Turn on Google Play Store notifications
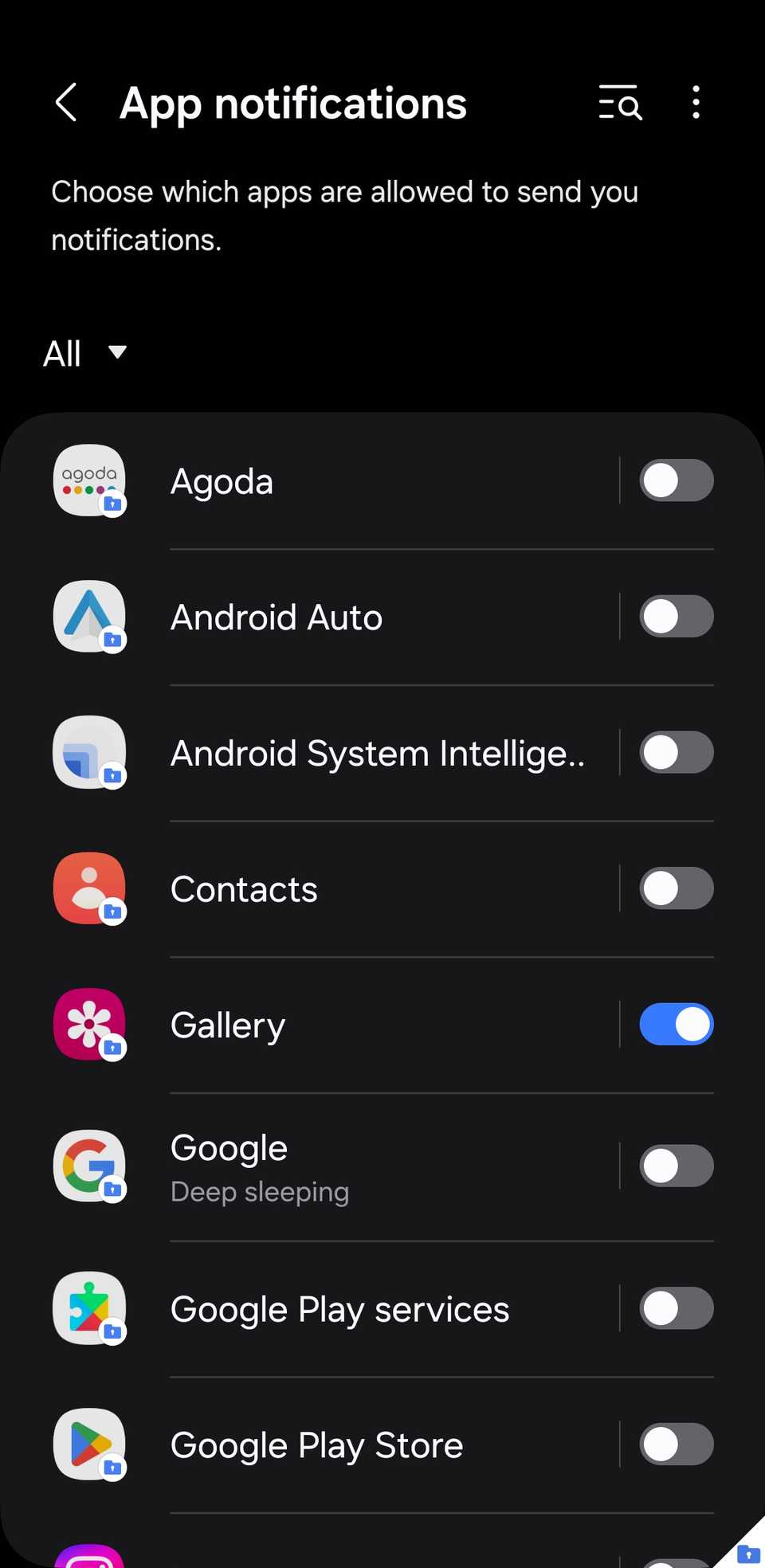 (677, 1445)
